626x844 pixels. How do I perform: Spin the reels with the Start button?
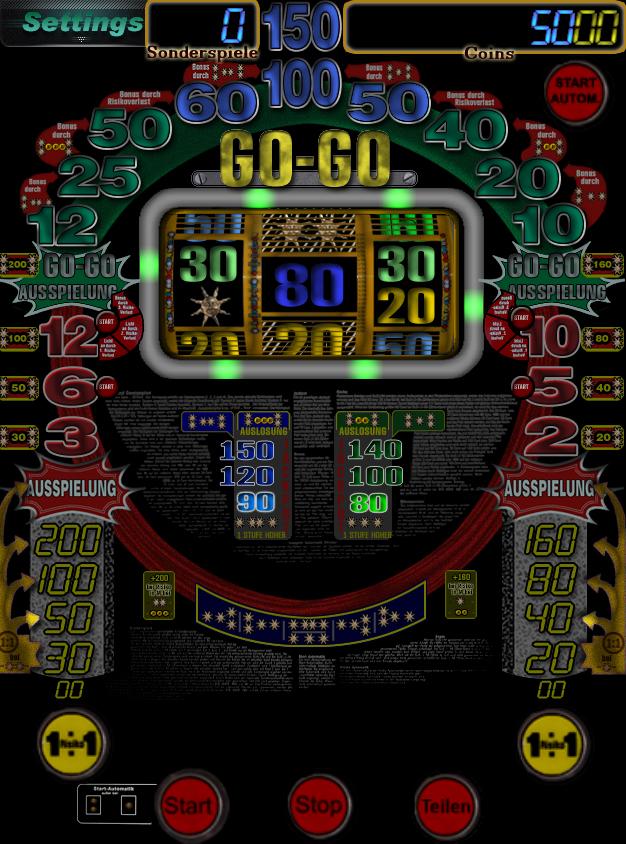click(x=189, y=803)
